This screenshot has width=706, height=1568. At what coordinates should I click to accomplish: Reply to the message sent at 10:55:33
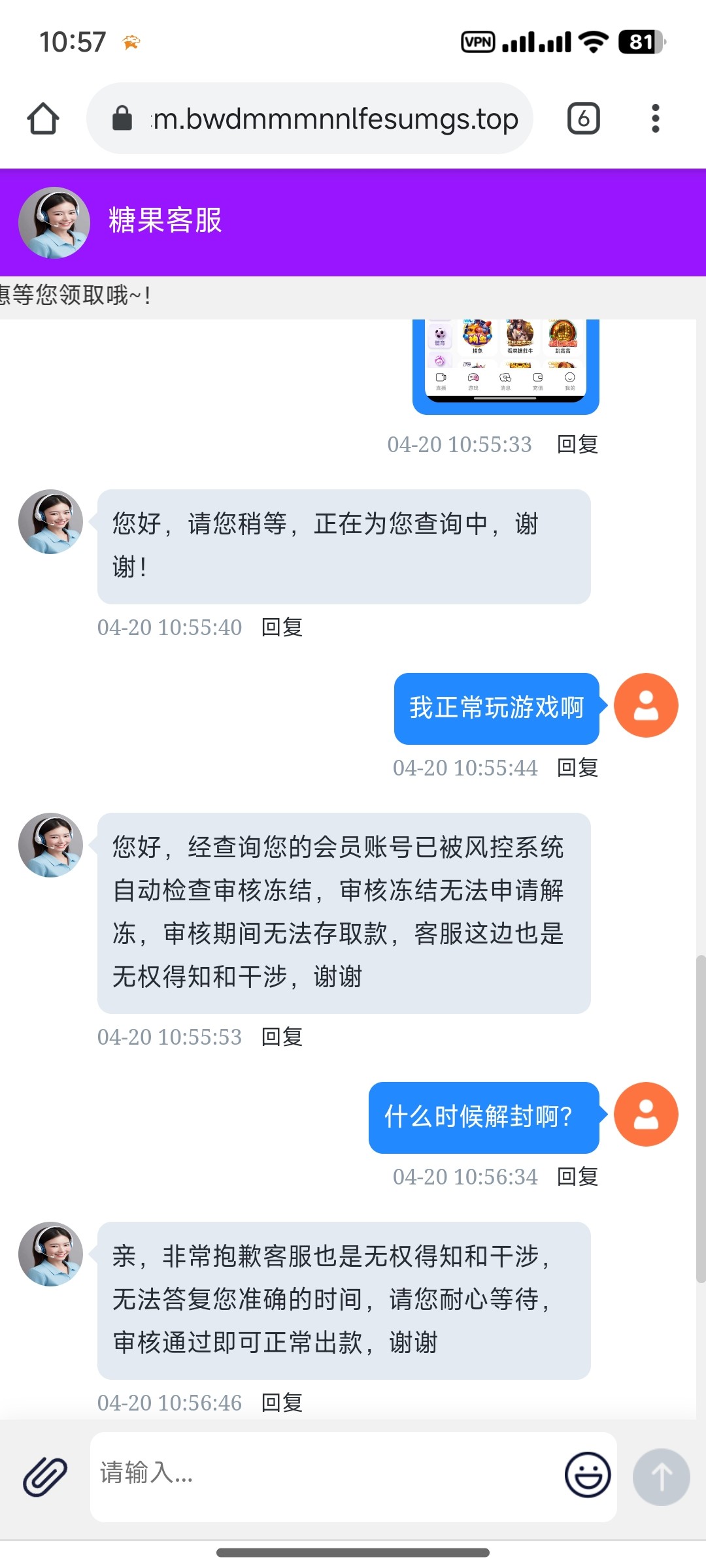point(577,444)
